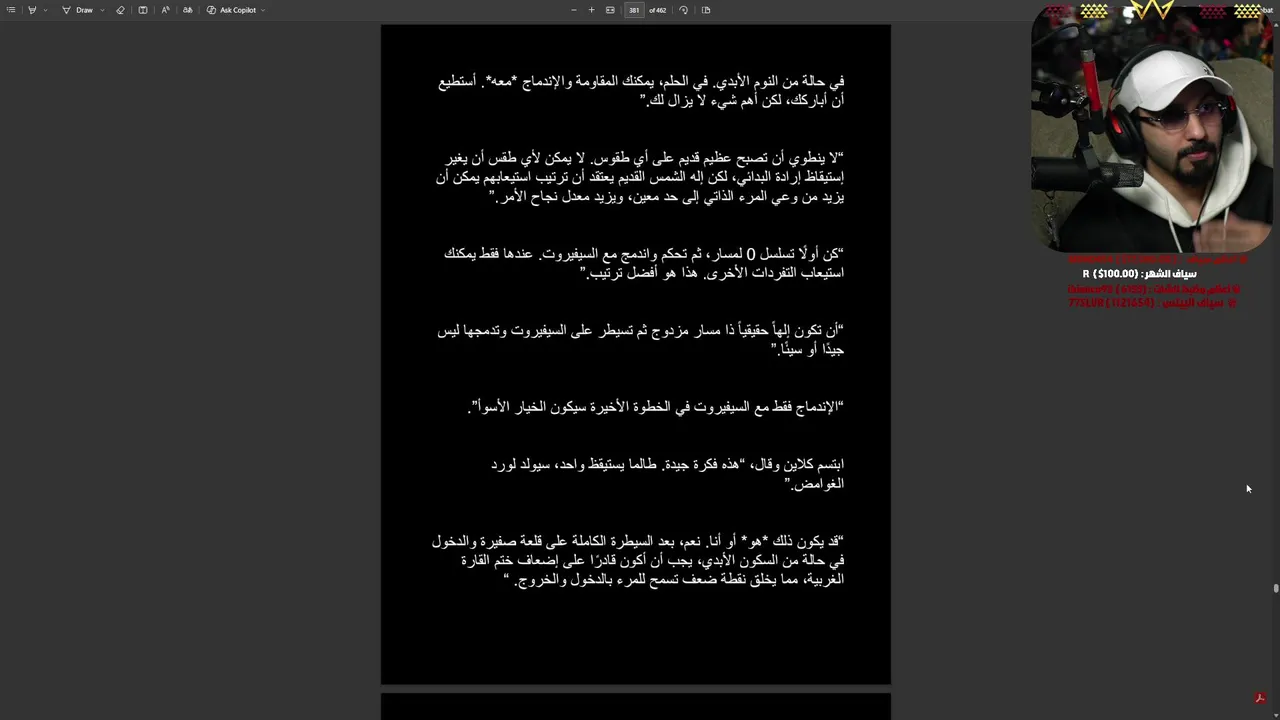Zoom in the PDF page
This screenshot has height=720, width=1280.
click(591, 10)
